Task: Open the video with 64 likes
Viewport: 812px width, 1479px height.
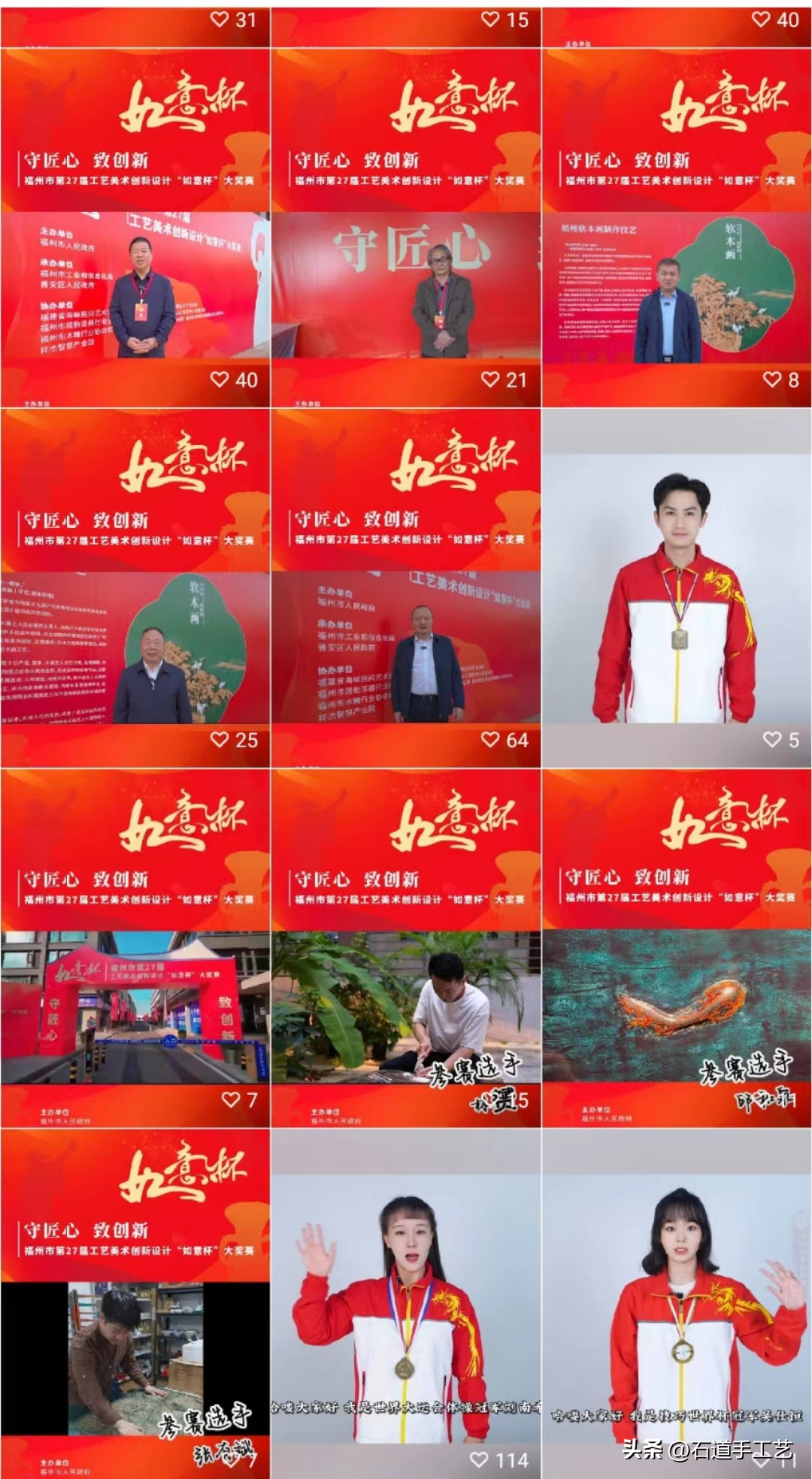Action: click(406, 586)
